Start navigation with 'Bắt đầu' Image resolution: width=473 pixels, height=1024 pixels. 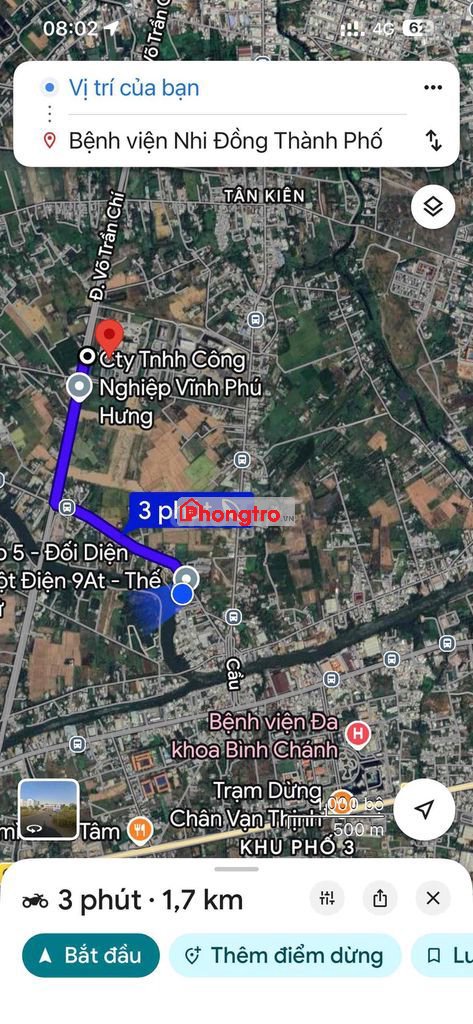click(91, 955)
